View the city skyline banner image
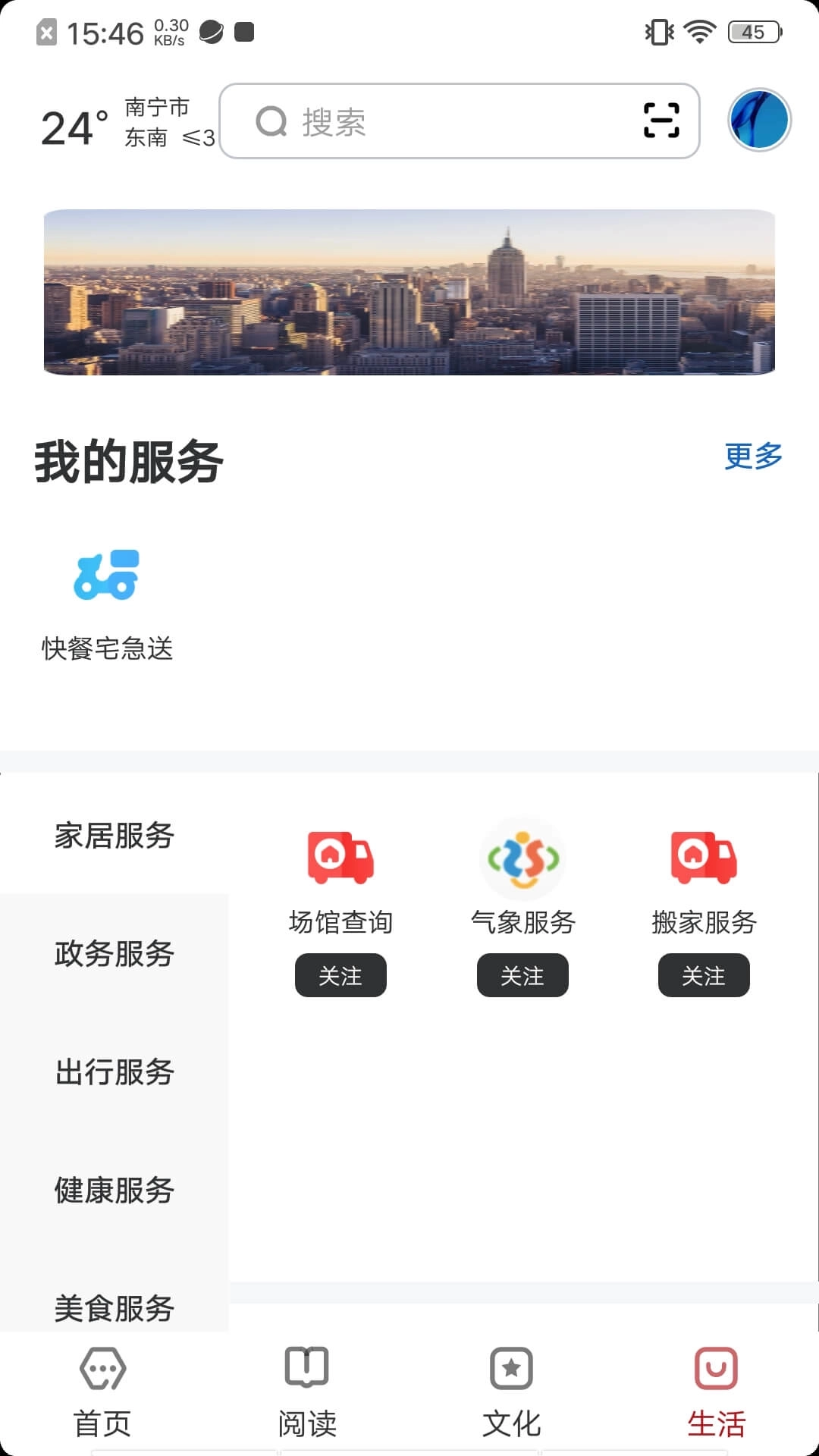 click(409, 292)
